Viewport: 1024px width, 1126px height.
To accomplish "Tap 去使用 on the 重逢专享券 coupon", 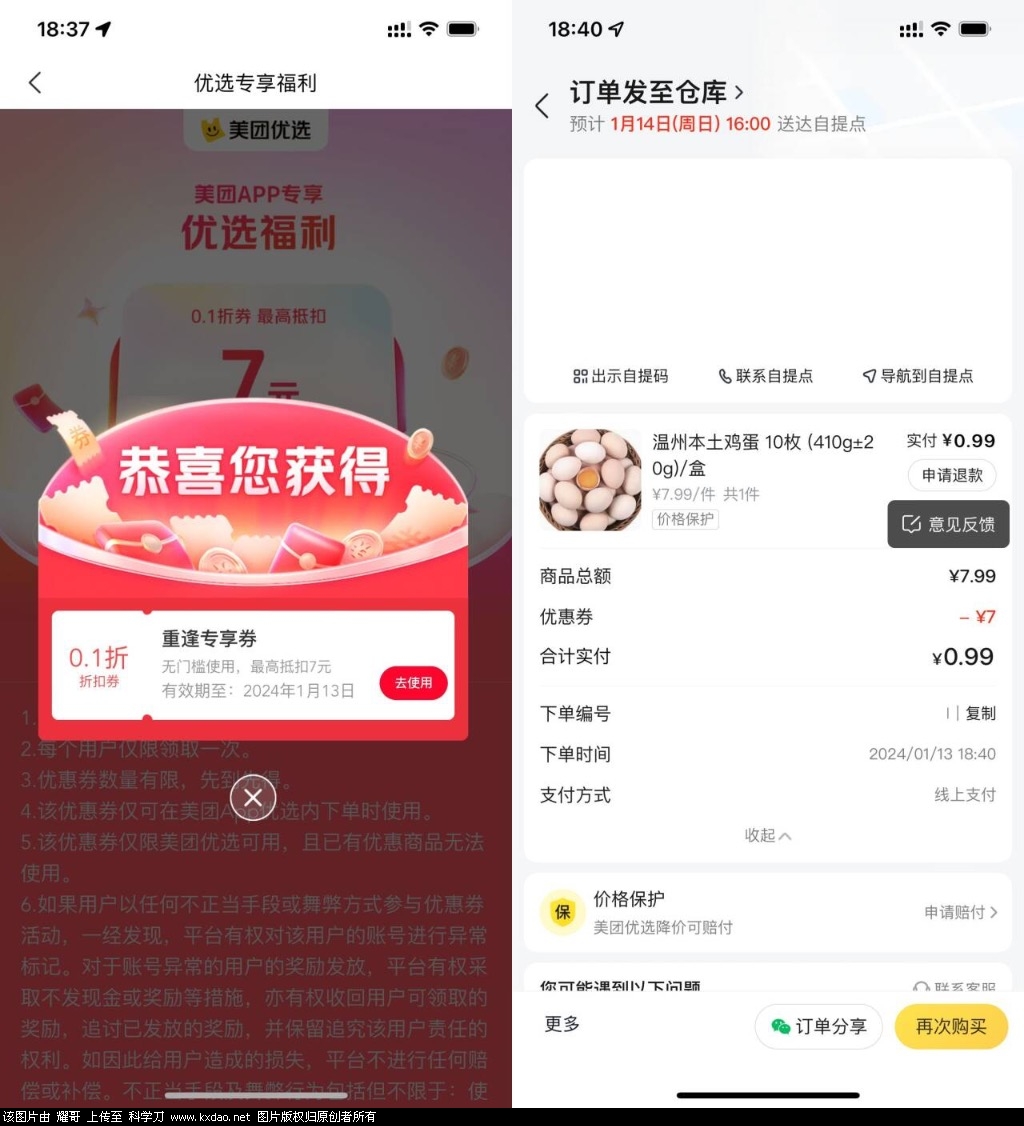I will pos(413,682).
